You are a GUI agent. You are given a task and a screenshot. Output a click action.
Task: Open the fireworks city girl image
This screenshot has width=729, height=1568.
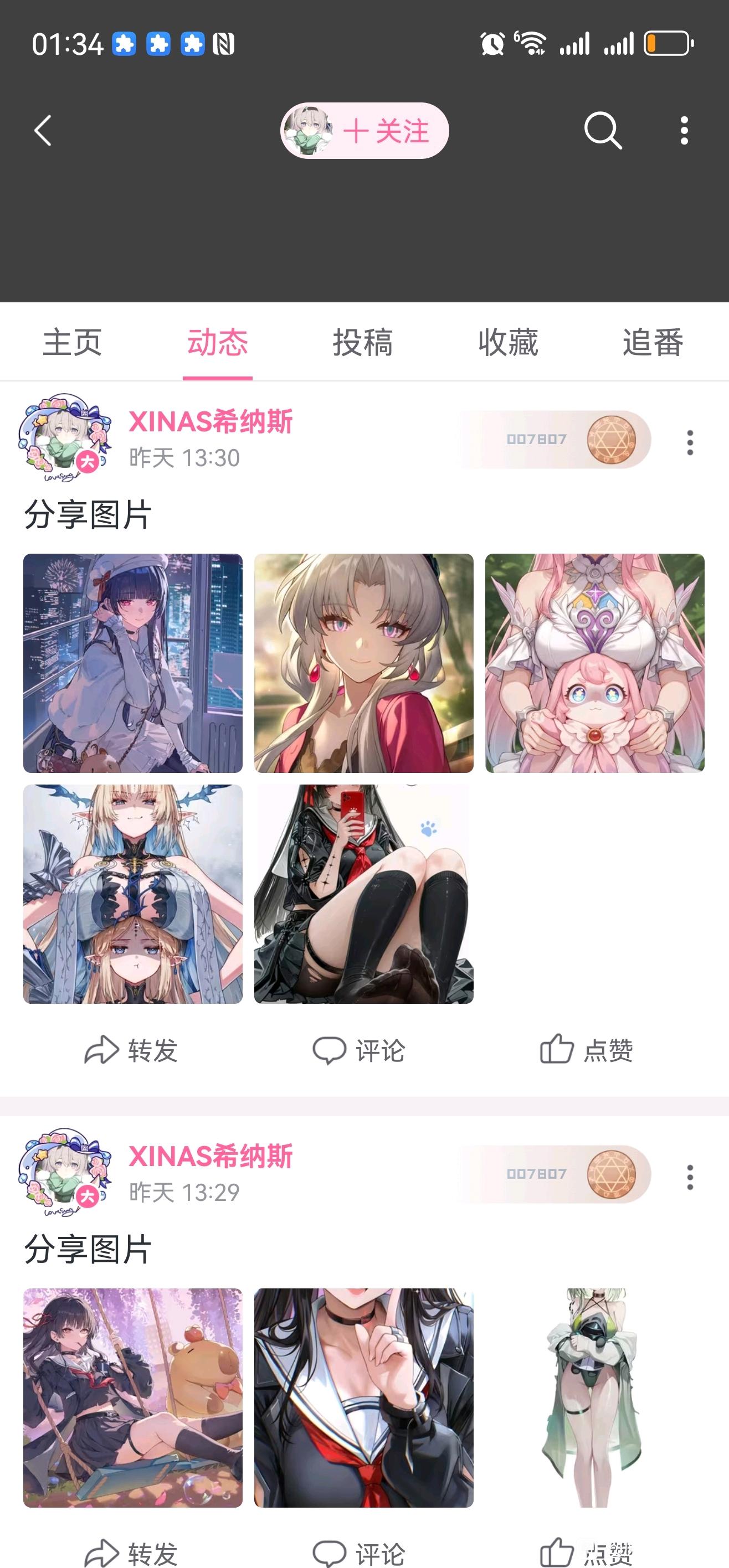click(x=133, y=663)
